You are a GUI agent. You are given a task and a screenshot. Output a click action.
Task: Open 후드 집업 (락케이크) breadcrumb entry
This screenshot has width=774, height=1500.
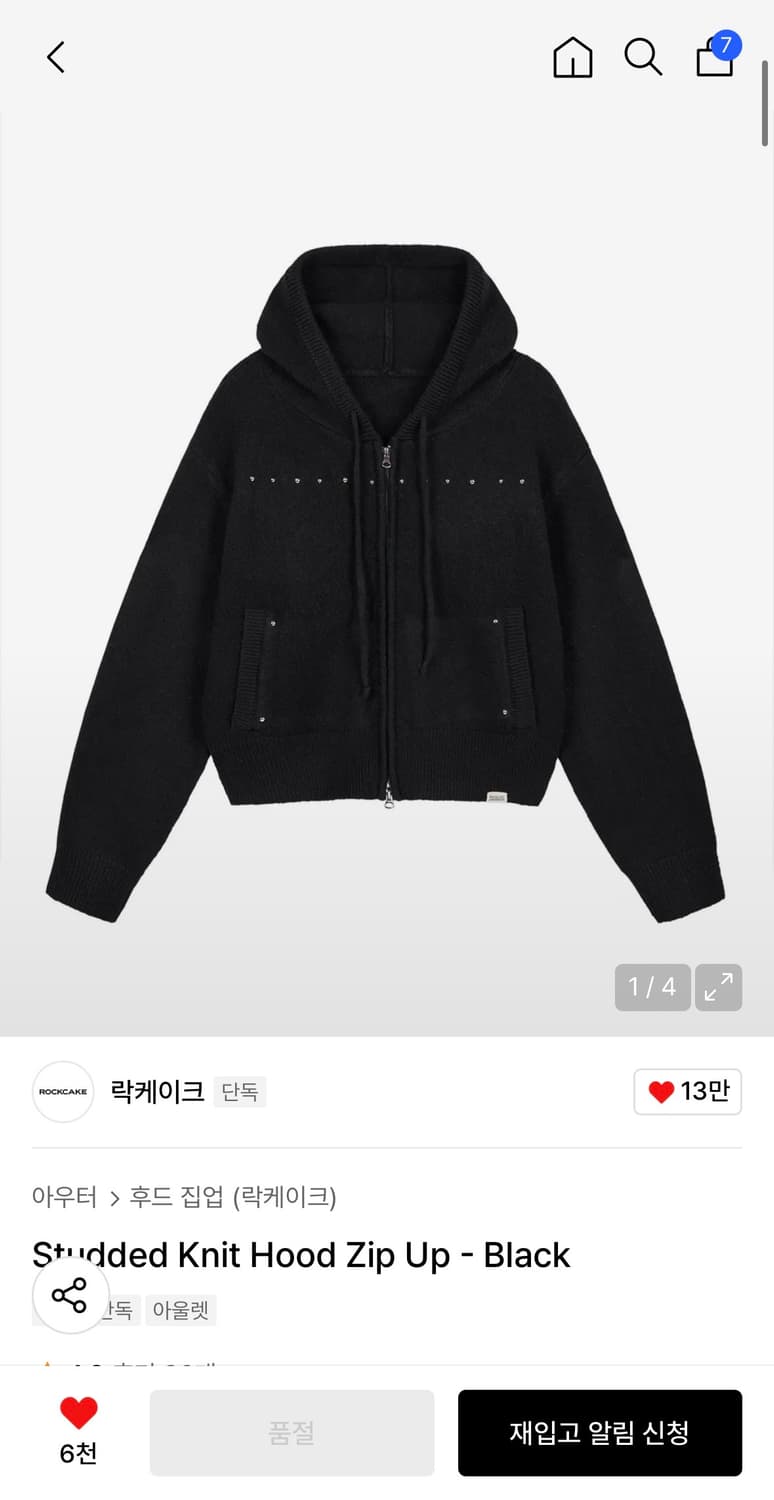(231, 1197)
